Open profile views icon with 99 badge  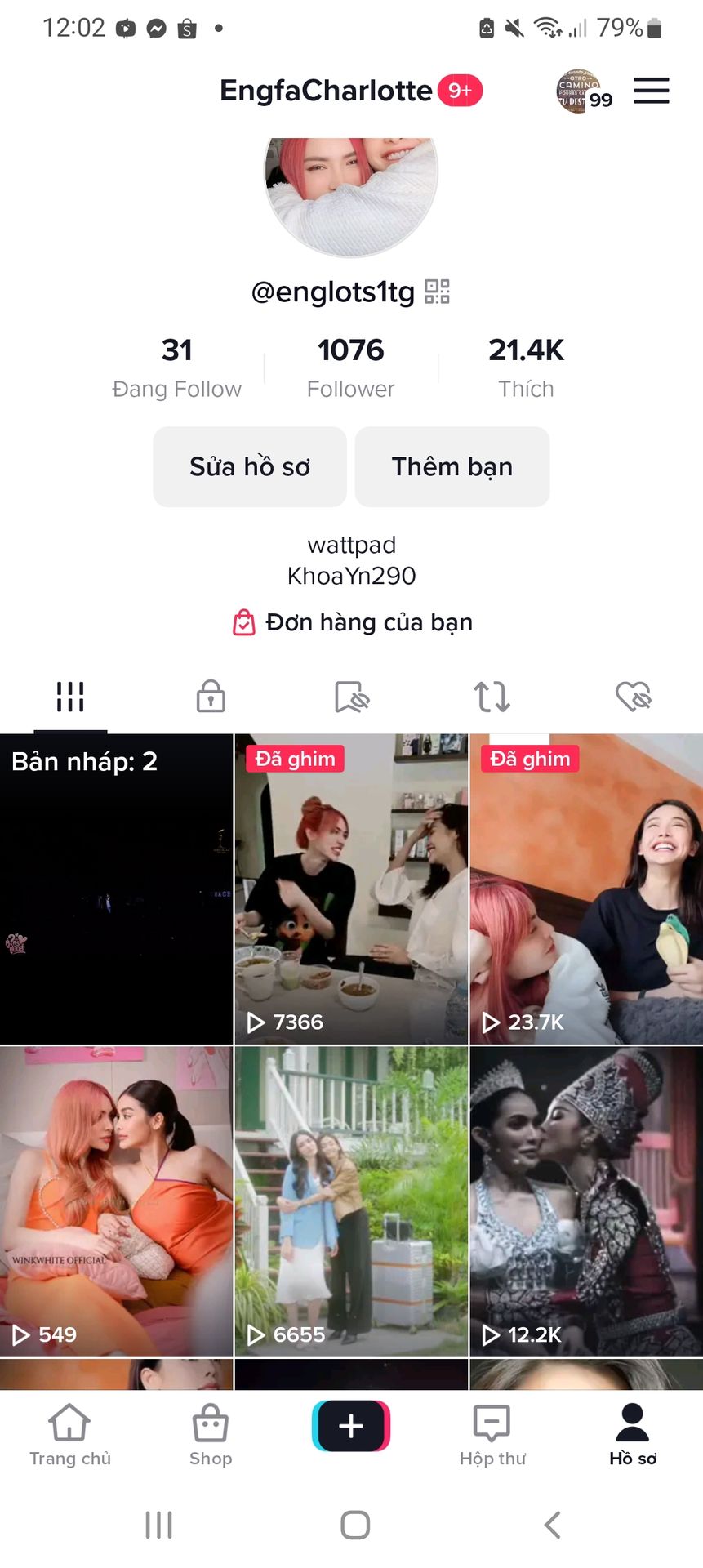click(581, 91)
